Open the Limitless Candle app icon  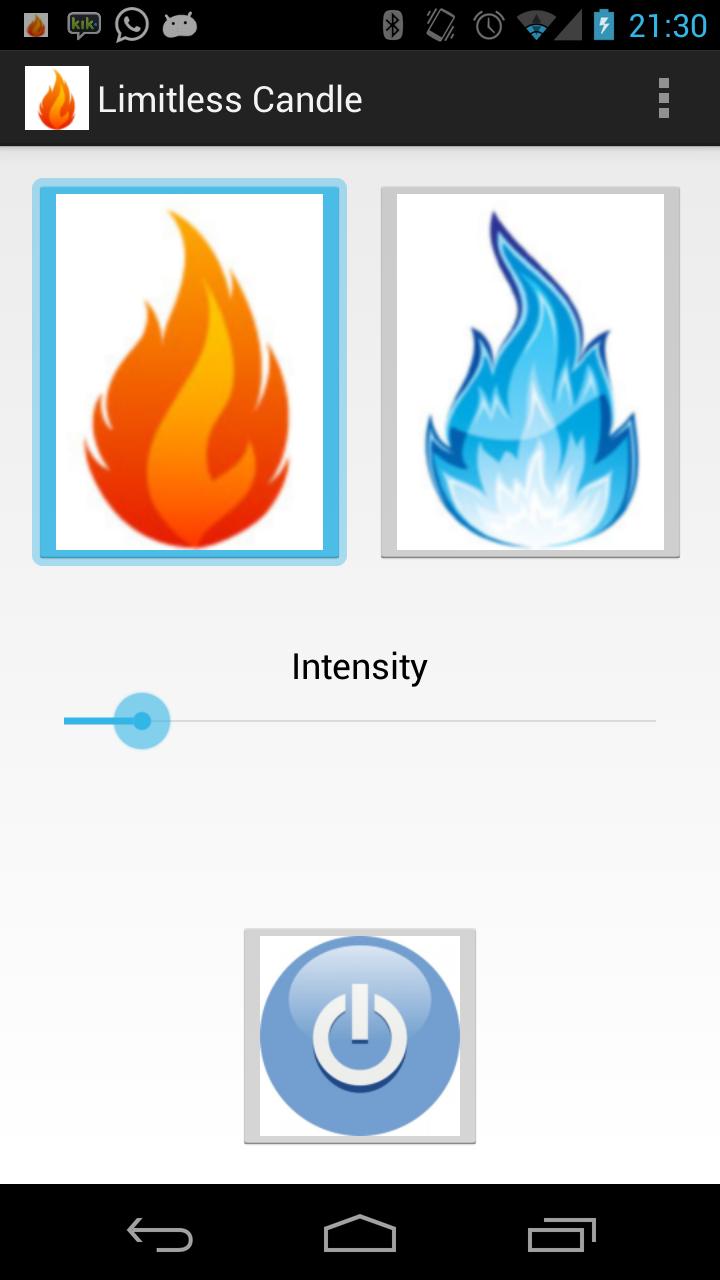pos(57,97)
